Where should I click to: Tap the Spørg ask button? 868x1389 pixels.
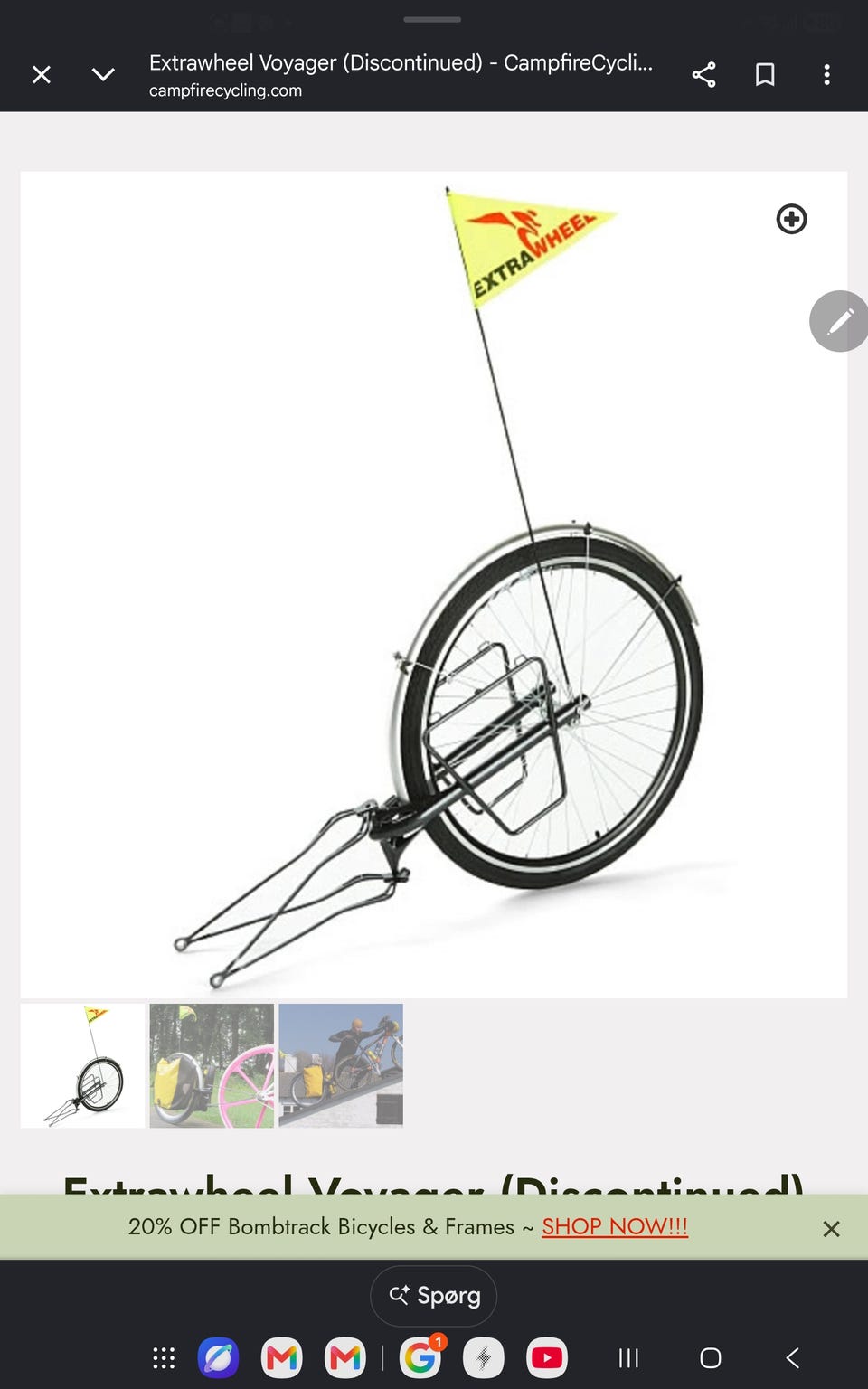pyautogui.click(x=434, y=1296)
